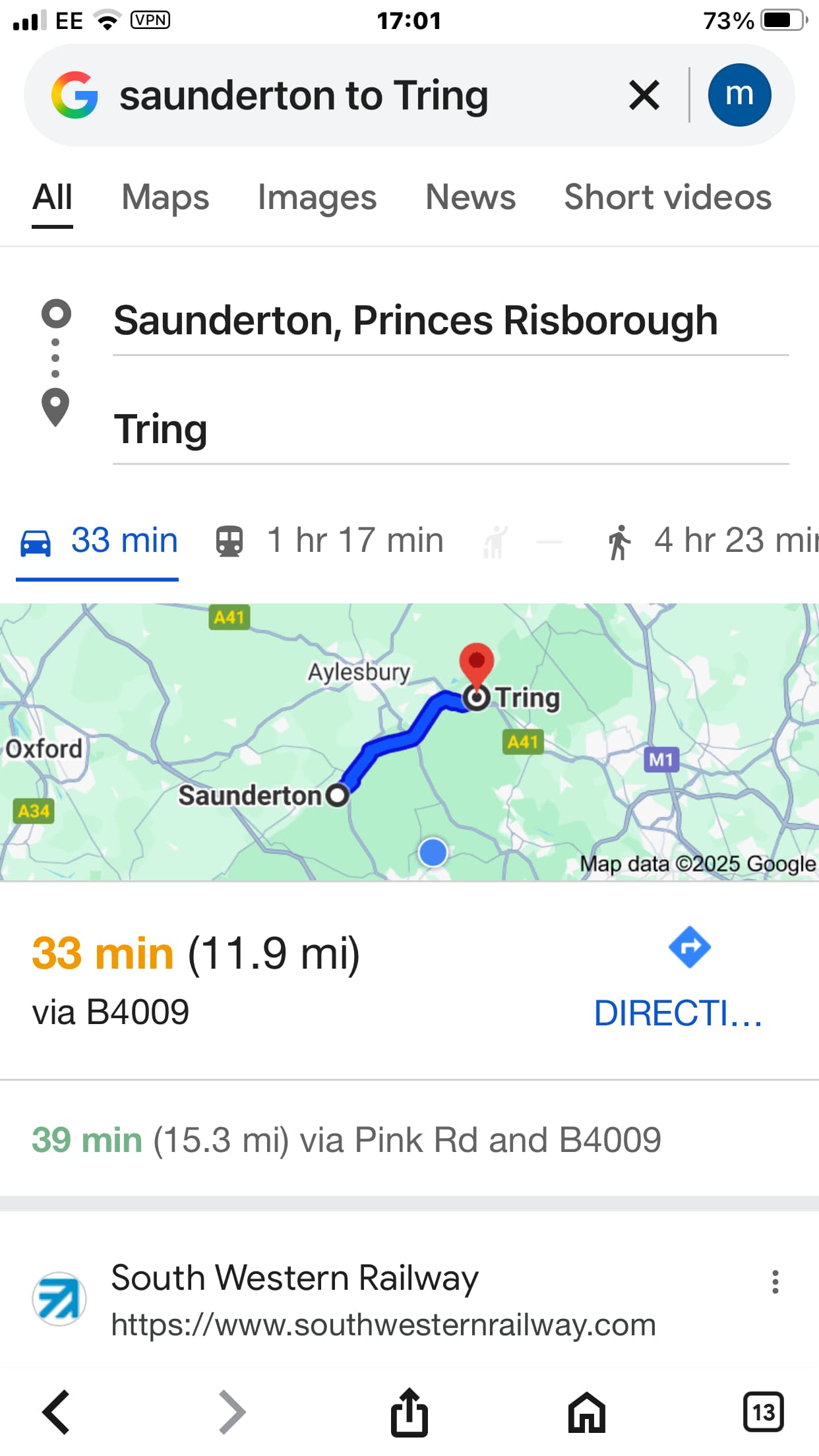This screenshot has width=819, height=1456.
Task: Open the account profile avatar
Action: pos(739,95)
